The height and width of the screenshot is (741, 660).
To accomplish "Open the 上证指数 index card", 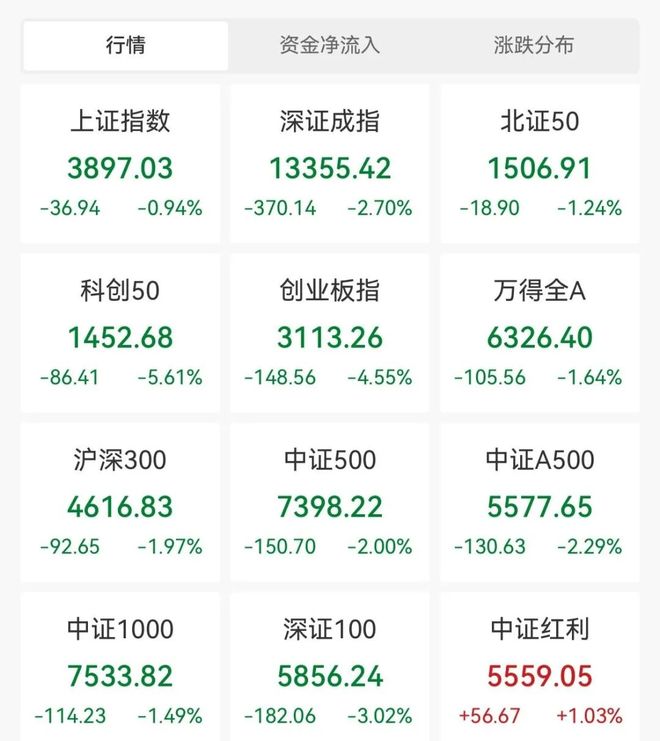I will (120, 164).
